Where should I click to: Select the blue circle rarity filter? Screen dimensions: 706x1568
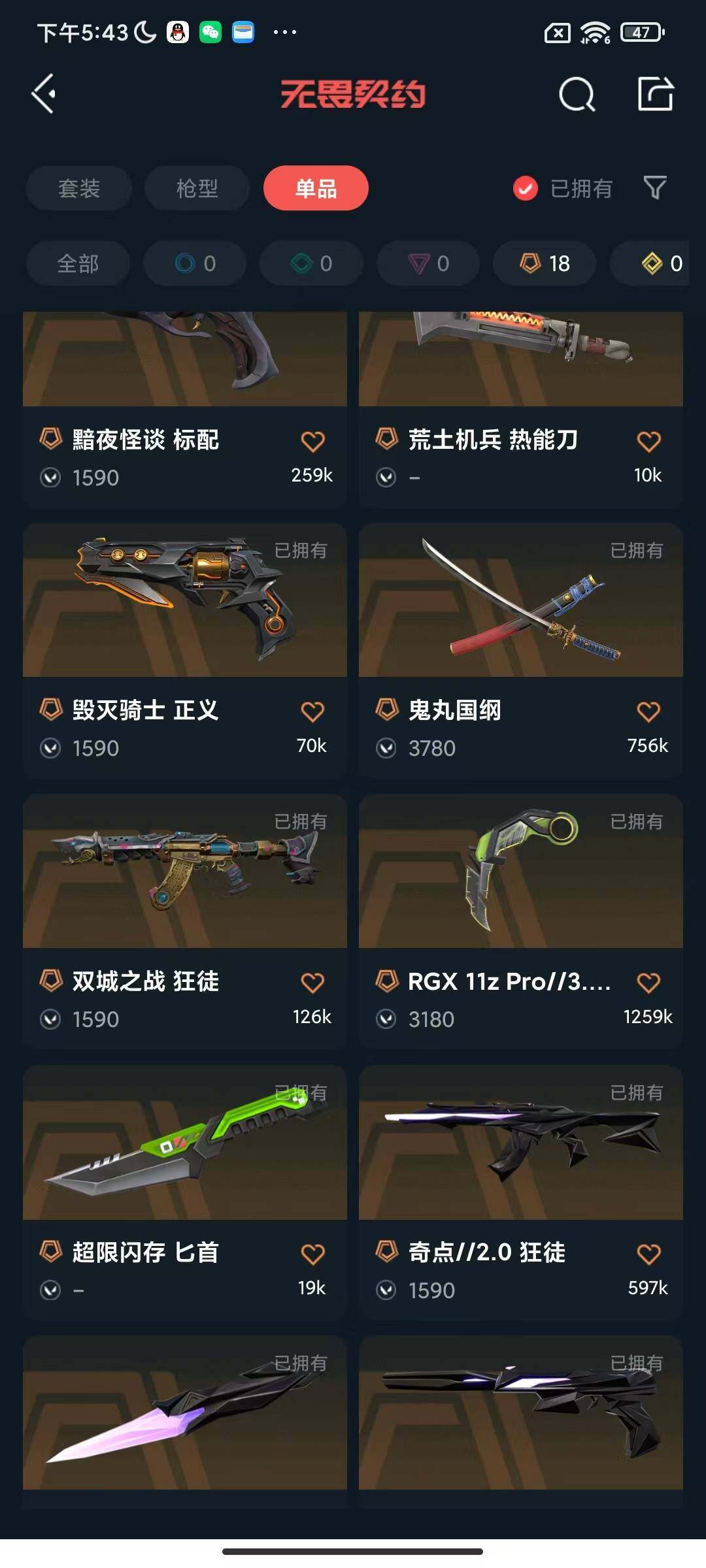tap(193, 263)
